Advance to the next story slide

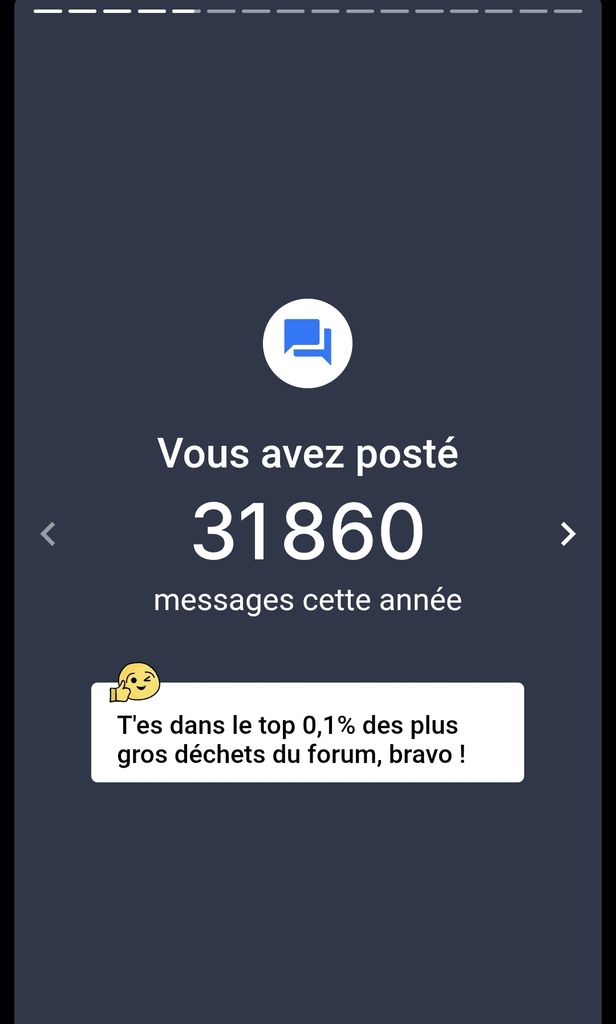click(568, 534)
